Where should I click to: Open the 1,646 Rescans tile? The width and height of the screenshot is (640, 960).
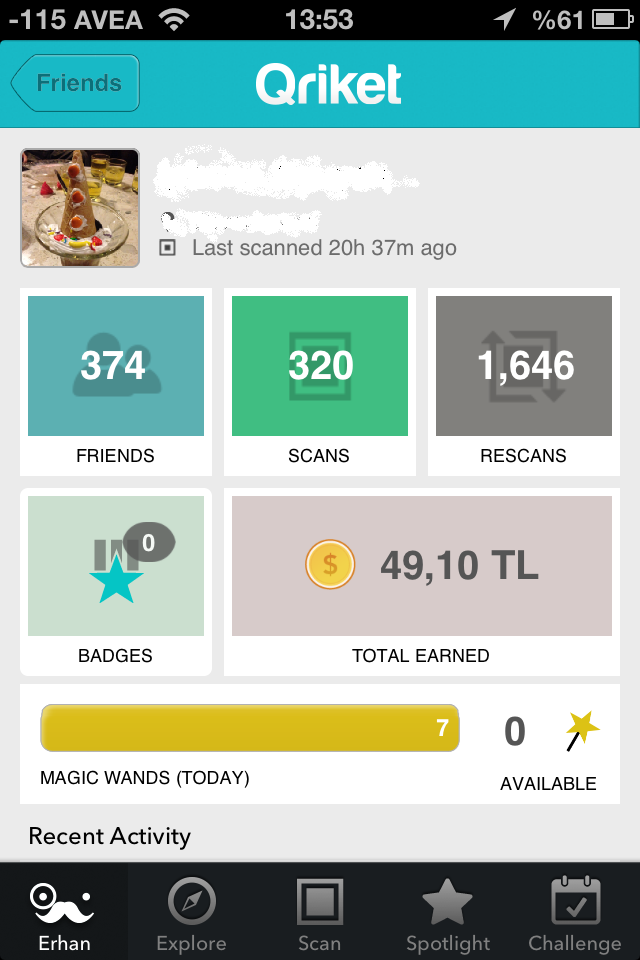[x=524, y=381]
